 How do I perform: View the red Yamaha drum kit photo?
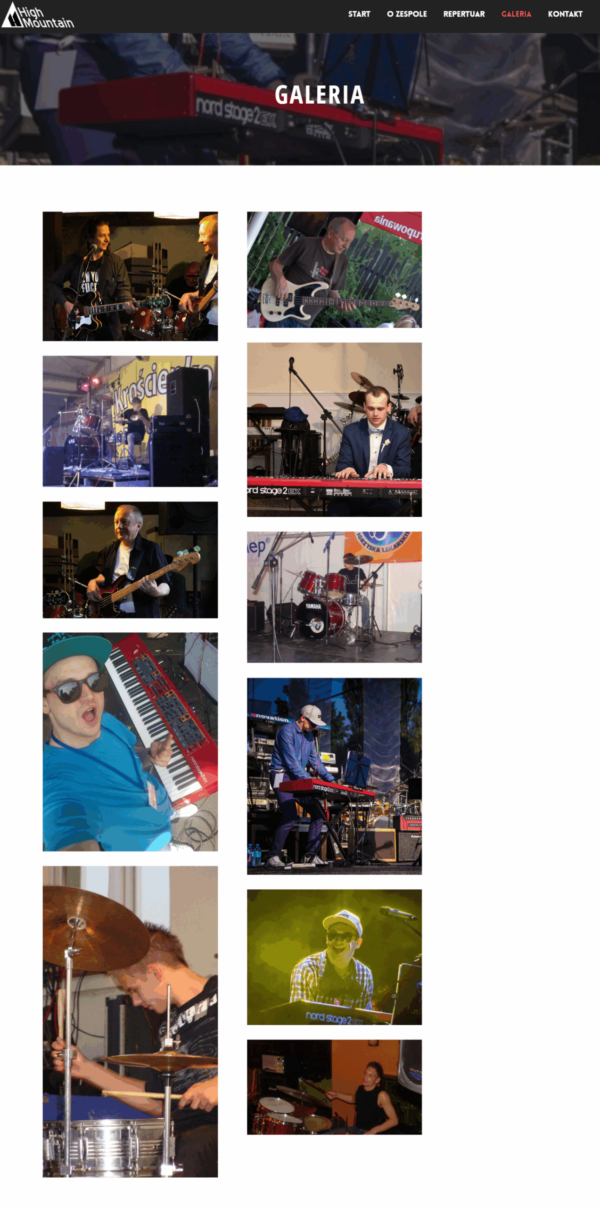(334, 596)
